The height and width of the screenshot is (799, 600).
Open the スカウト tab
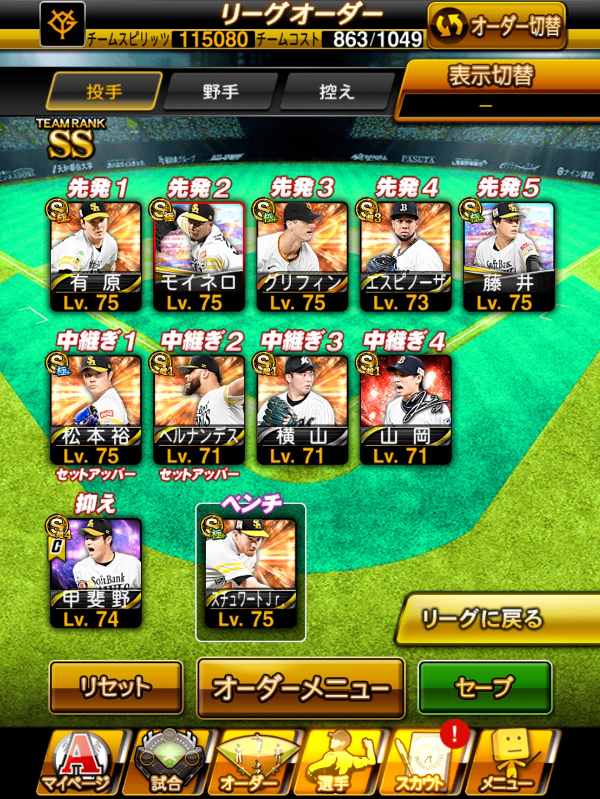pyautogui.click(x=427, y=763)
